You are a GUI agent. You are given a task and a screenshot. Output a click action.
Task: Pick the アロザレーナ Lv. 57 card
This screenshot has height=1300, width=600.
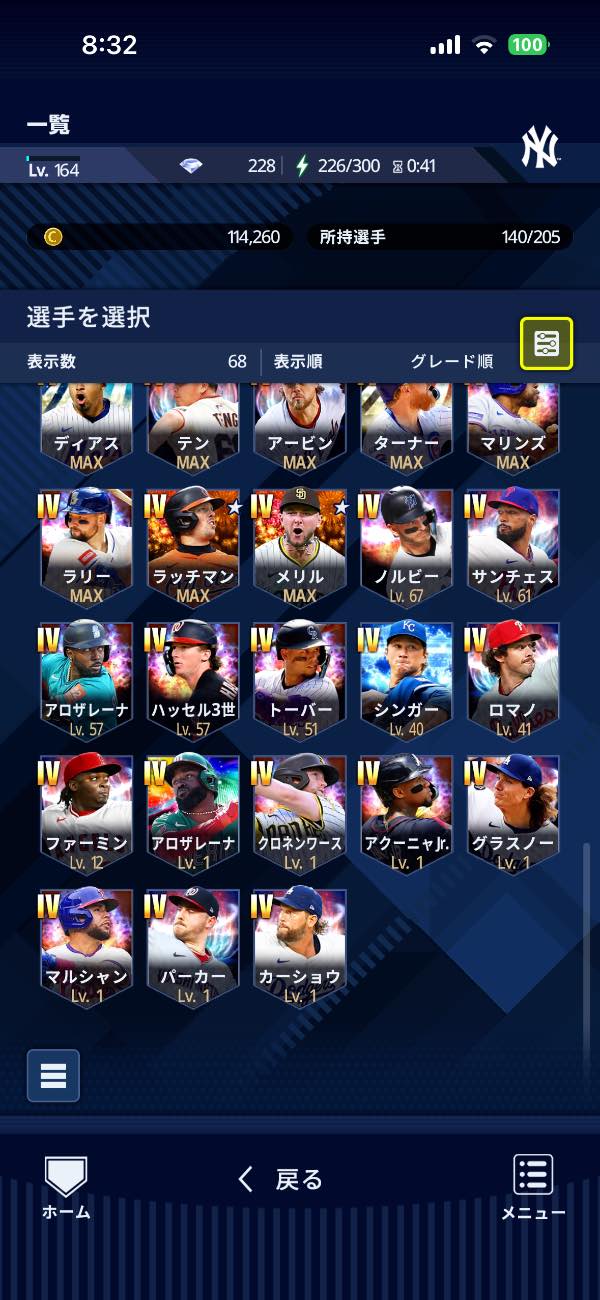86,678
